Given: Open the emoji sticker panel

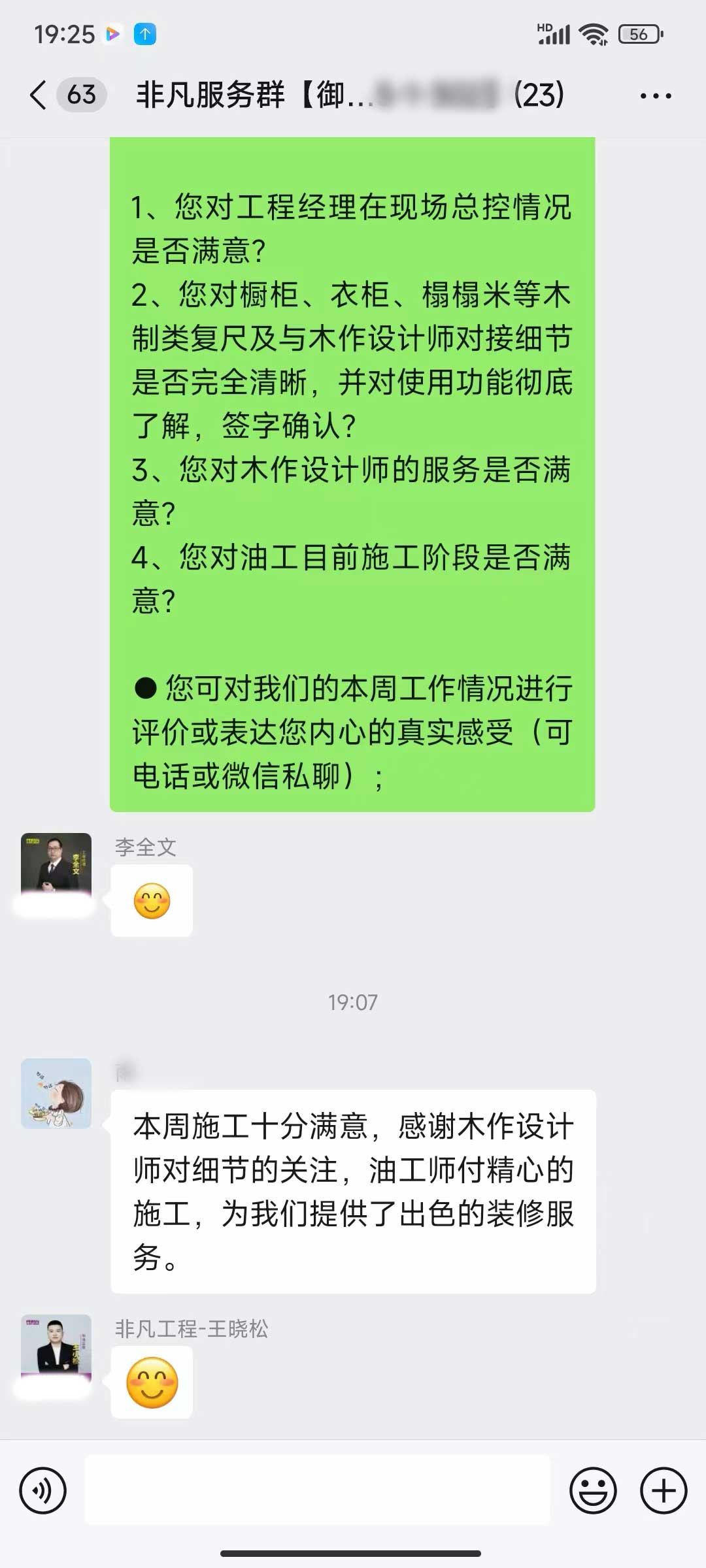Looking at the screenshot, I should pos(593,1491).
